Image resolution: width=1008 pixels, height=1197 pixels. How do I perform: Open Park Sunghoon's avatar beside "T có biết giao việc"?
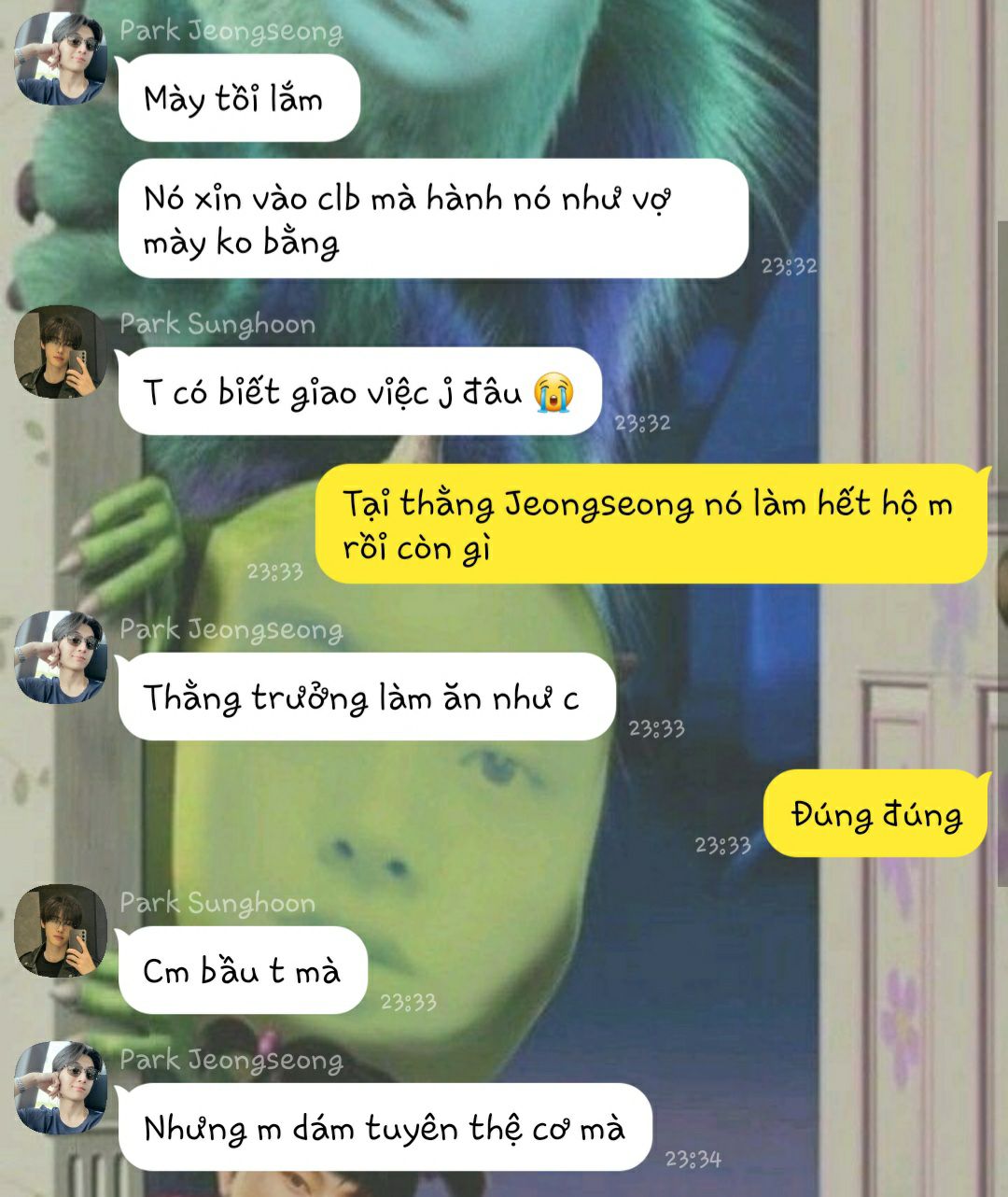pos(61,352)
